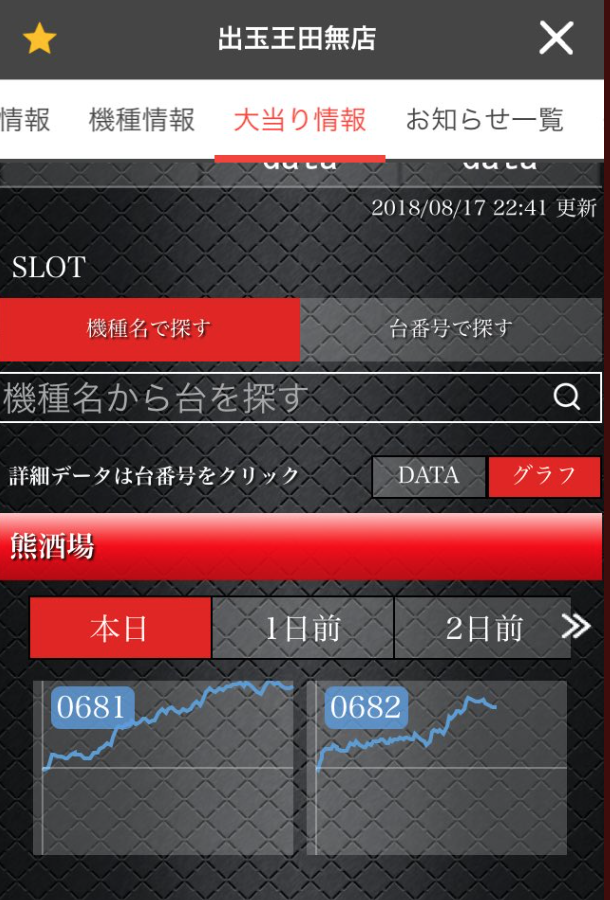Tap the 機種名から台を探す search field

270,398
